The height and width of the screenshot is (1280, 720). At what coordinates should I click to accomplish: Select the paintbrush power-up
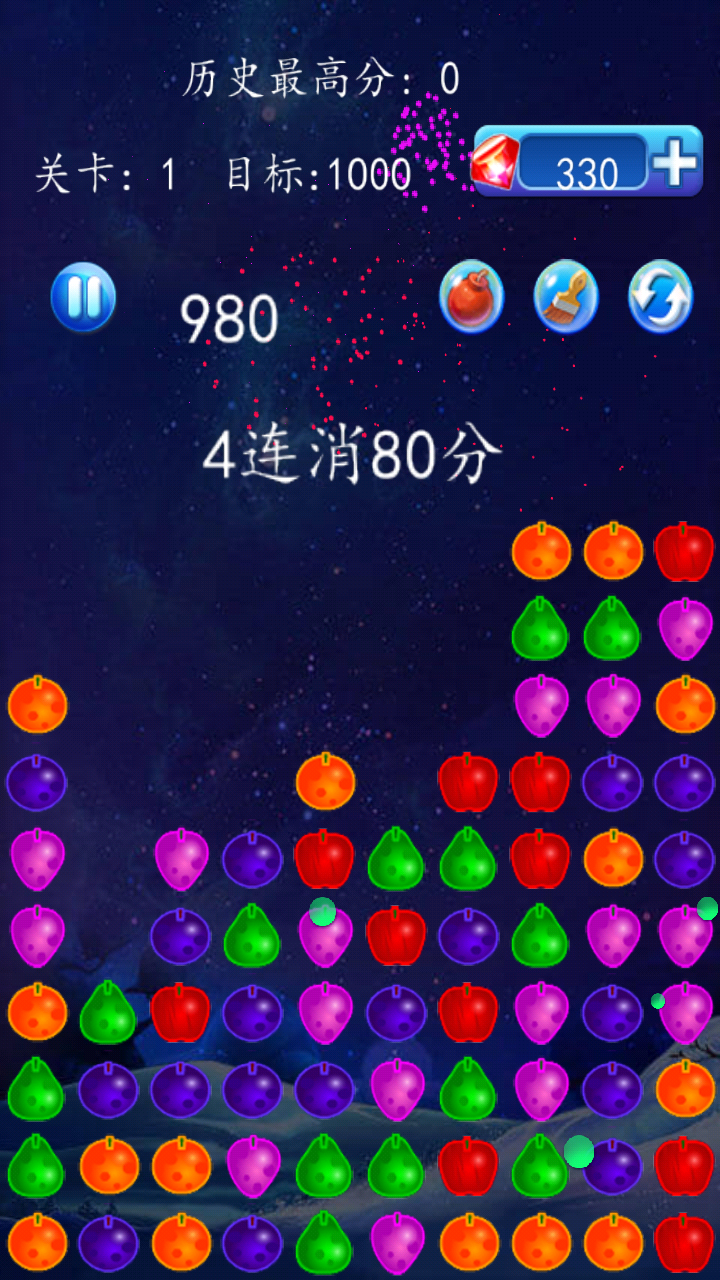coord(565,297)
